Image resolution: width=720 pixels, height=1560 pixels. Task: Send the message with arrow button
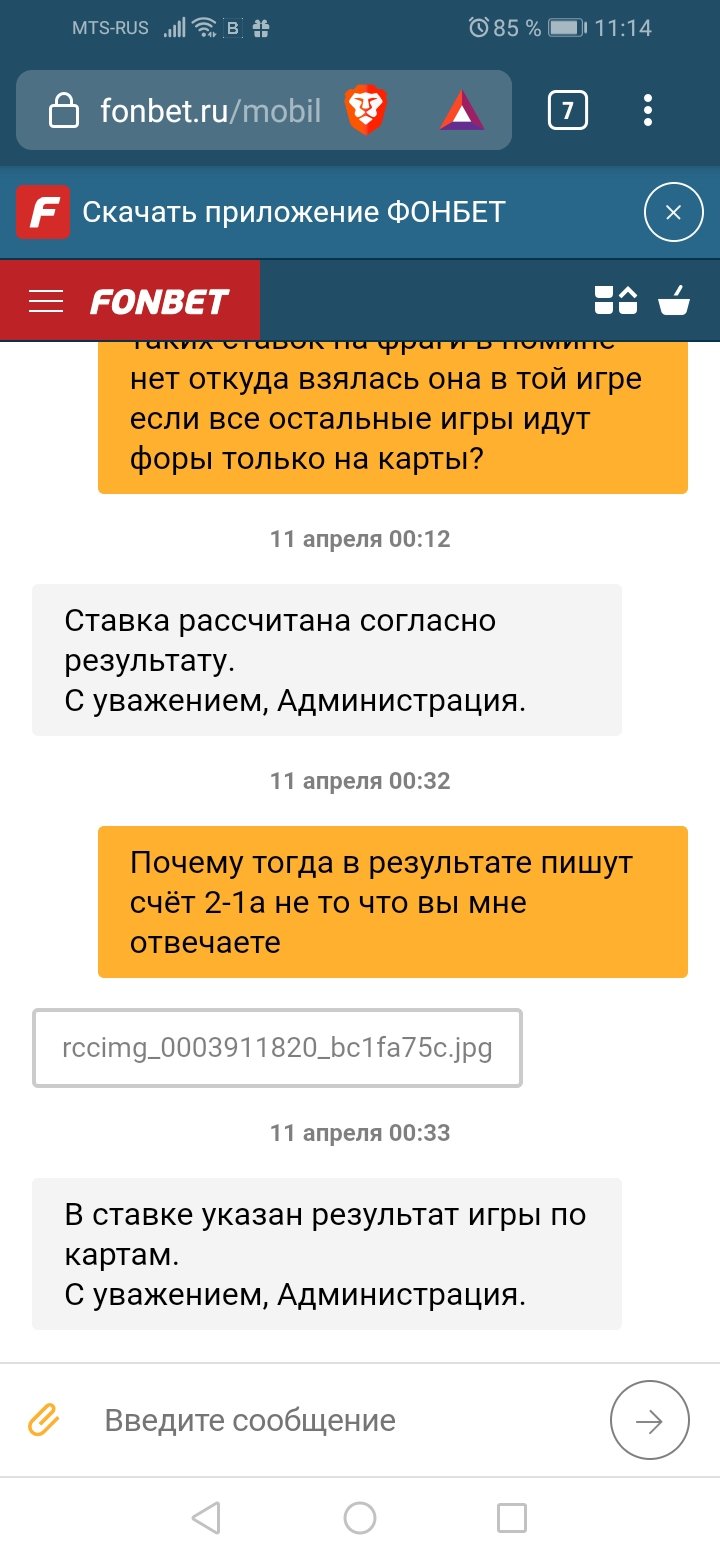click(x=649, y=1421)
